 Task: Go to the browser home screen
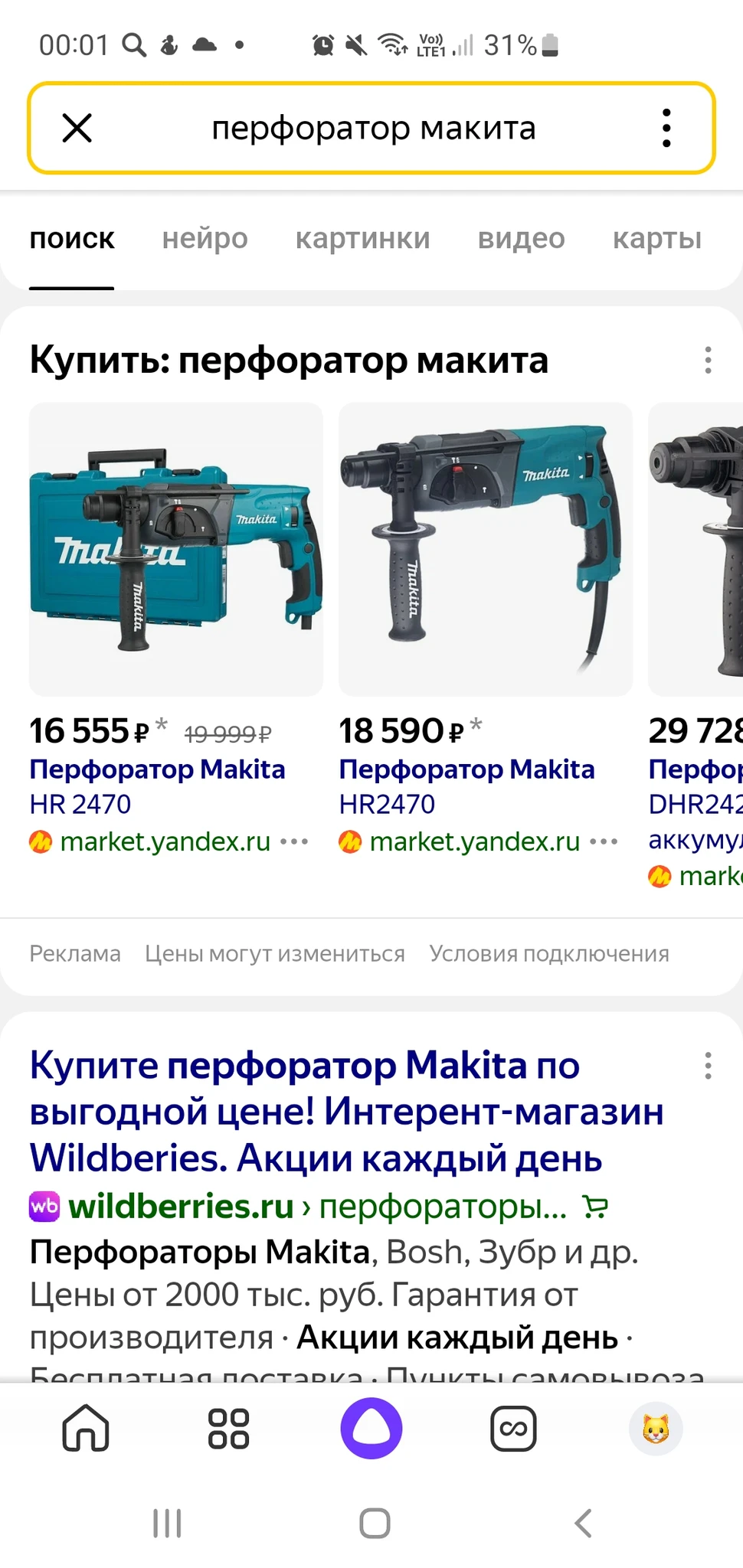click(86, 1429)
